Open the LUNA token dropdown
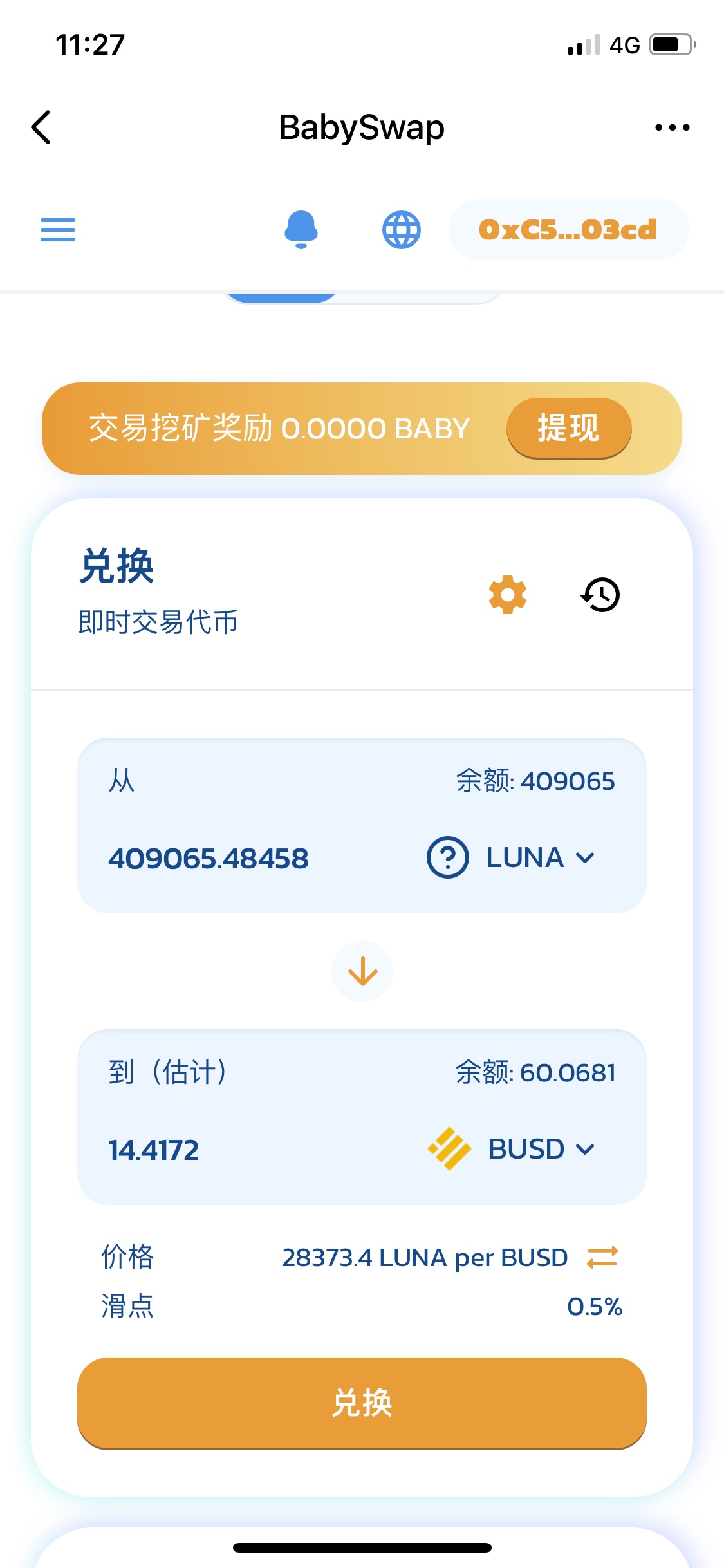Screen dimensions: 724x1568 [x=512, y=857]
